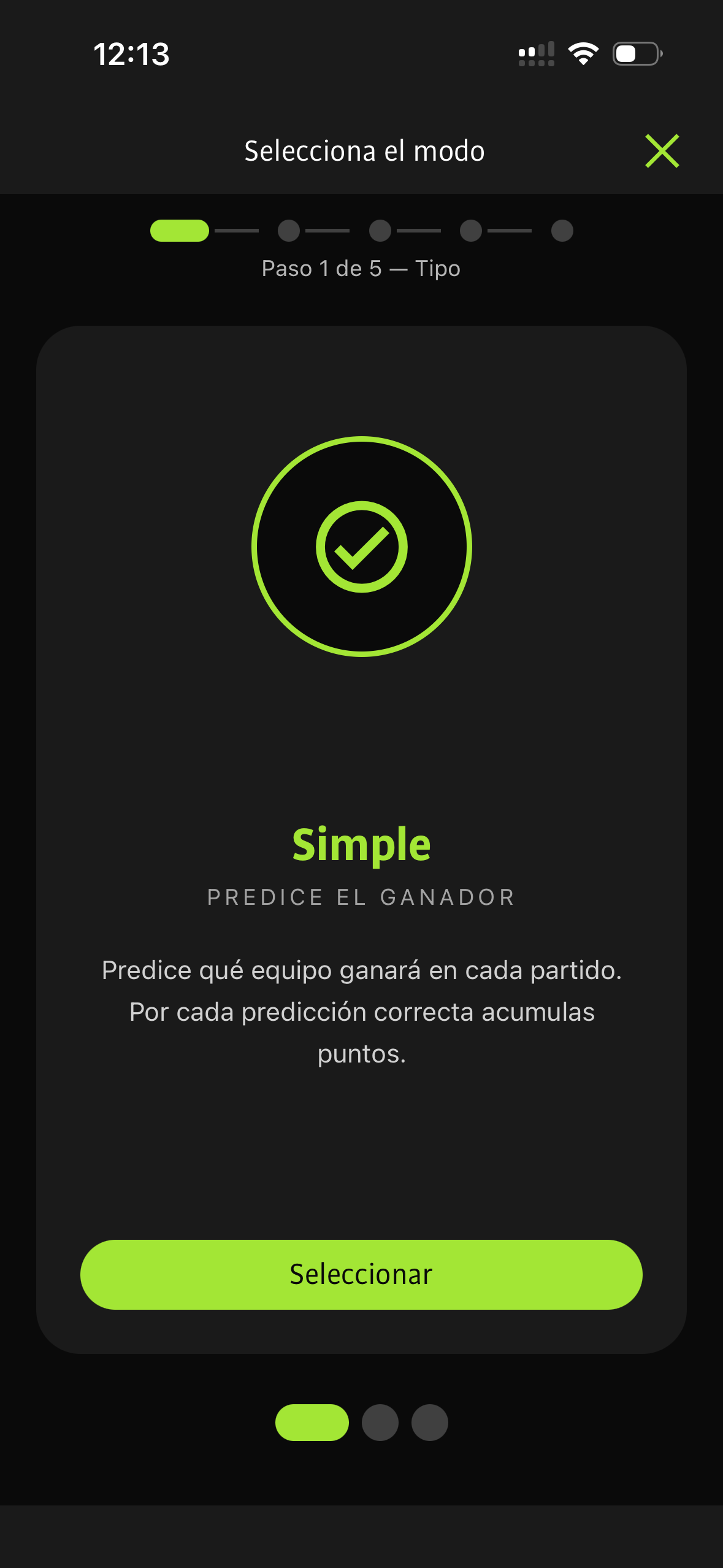
Task: Tap the second step dot in progress bar
Action: click(288, 231)
